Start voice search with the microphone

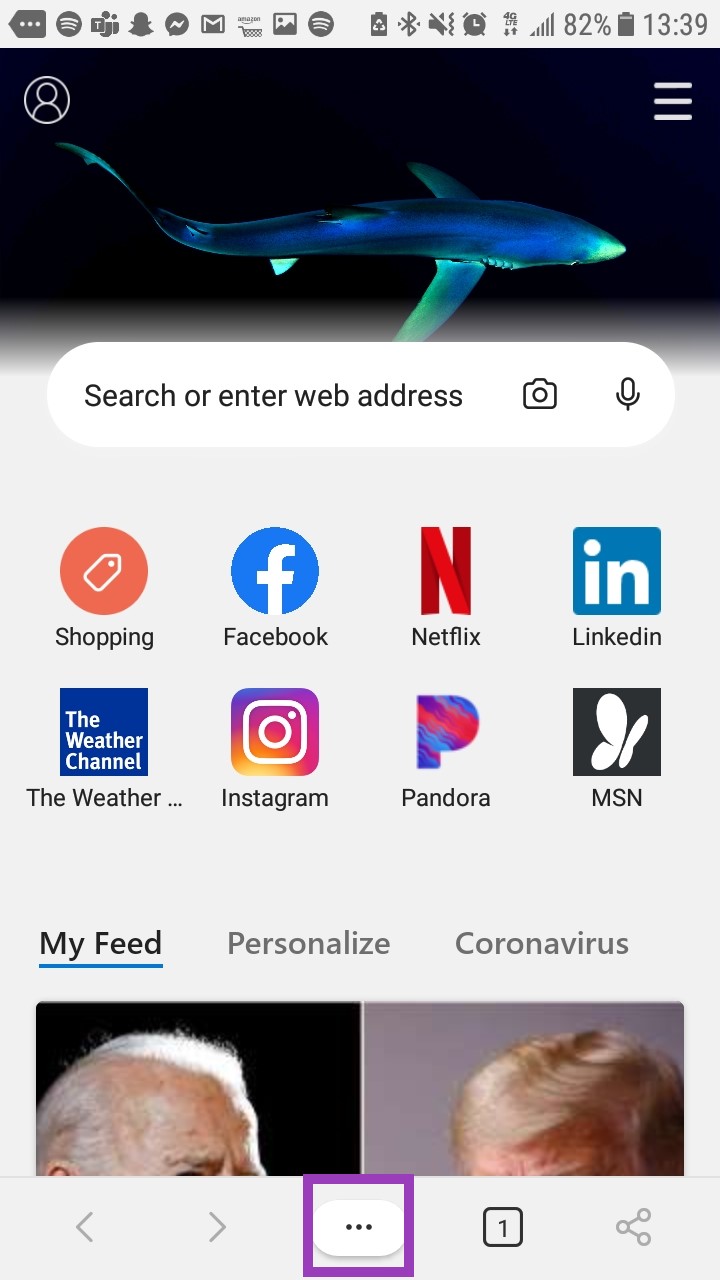tap(628, 395)
